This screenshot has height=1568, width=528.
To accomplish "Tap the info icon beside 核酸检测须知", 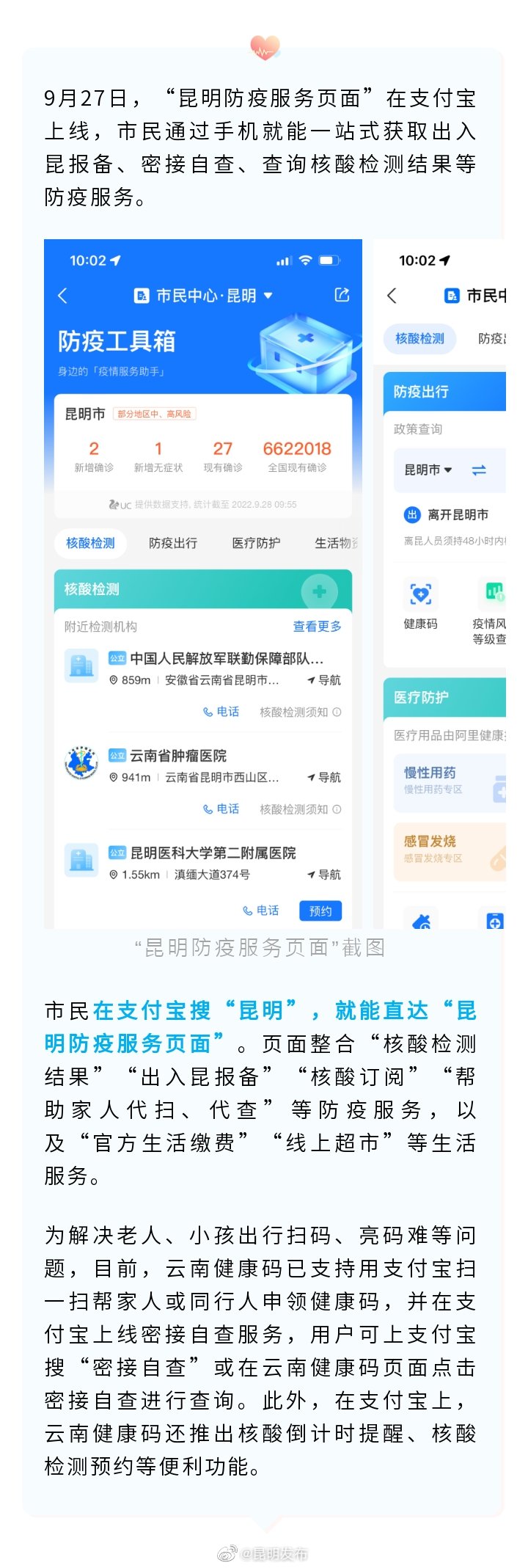I will pyautogui.click(x=337, y=711).
